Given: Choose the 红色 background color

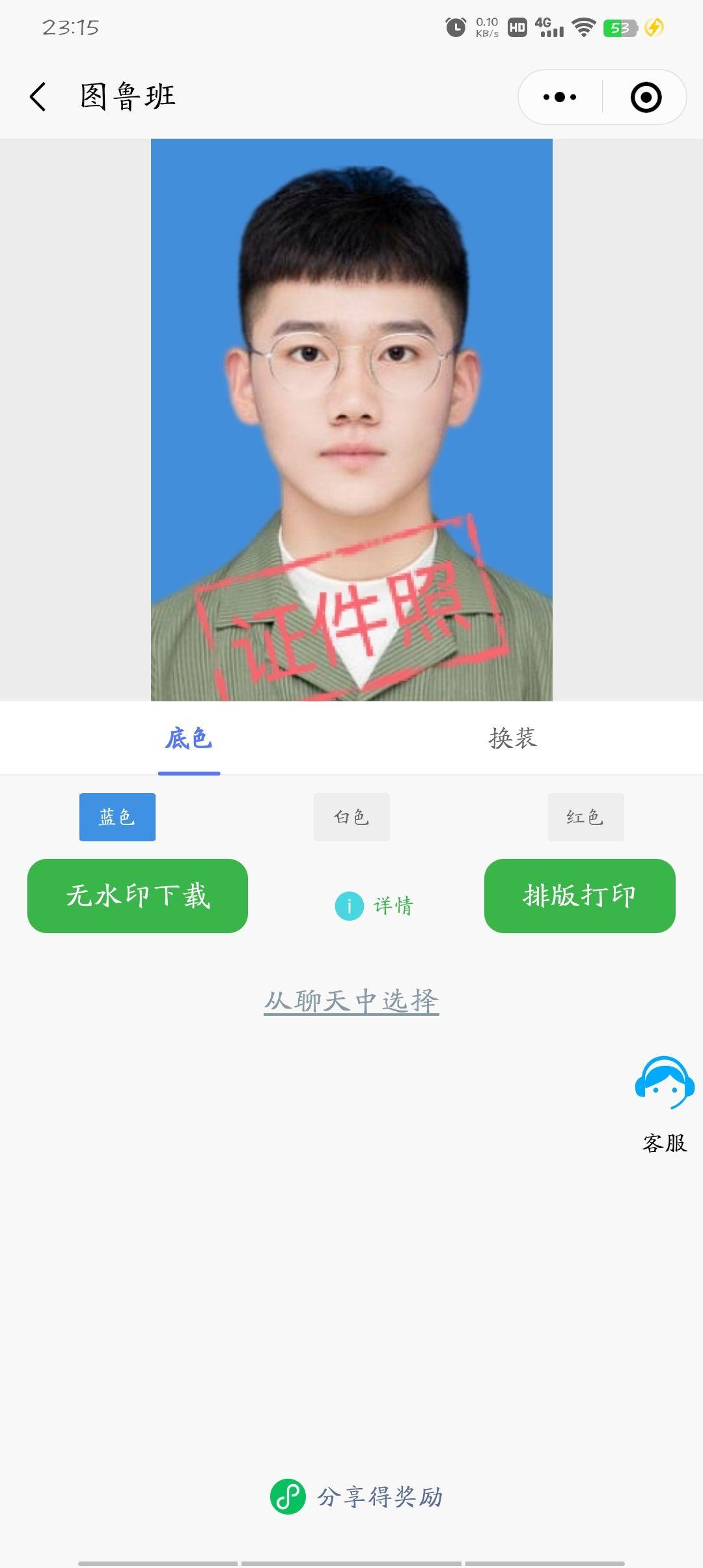Looking at the screenshot, I should click(586, 817).
